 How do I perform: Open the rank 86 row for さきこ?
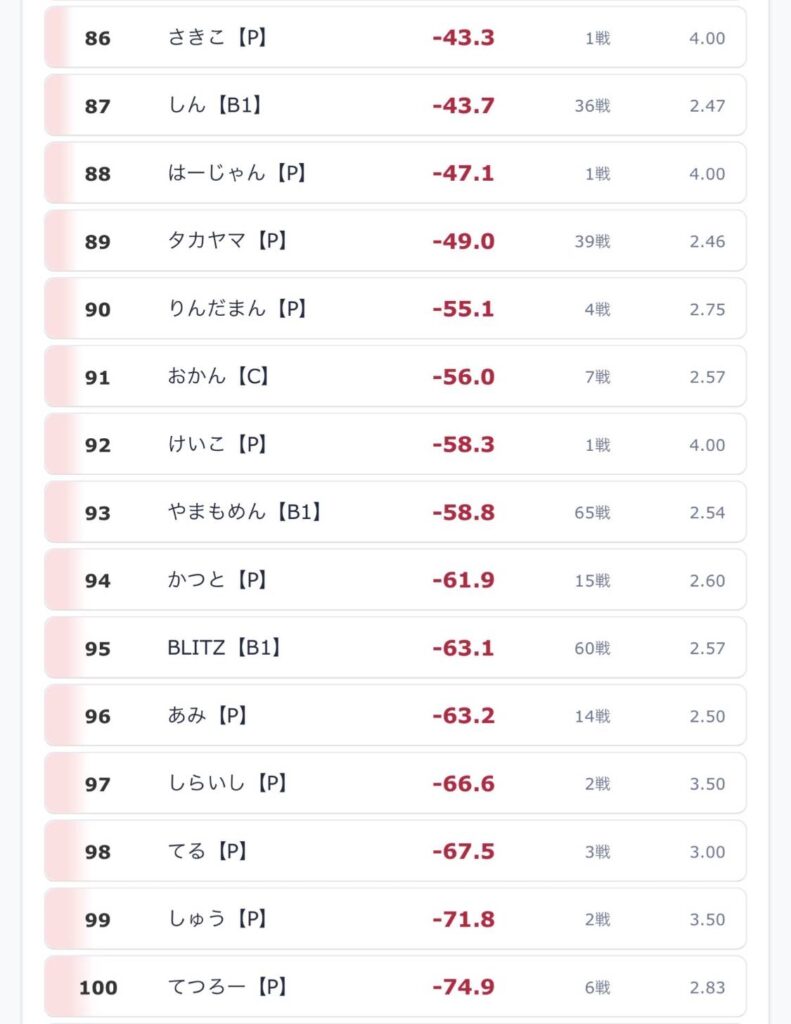click(395, 37)
